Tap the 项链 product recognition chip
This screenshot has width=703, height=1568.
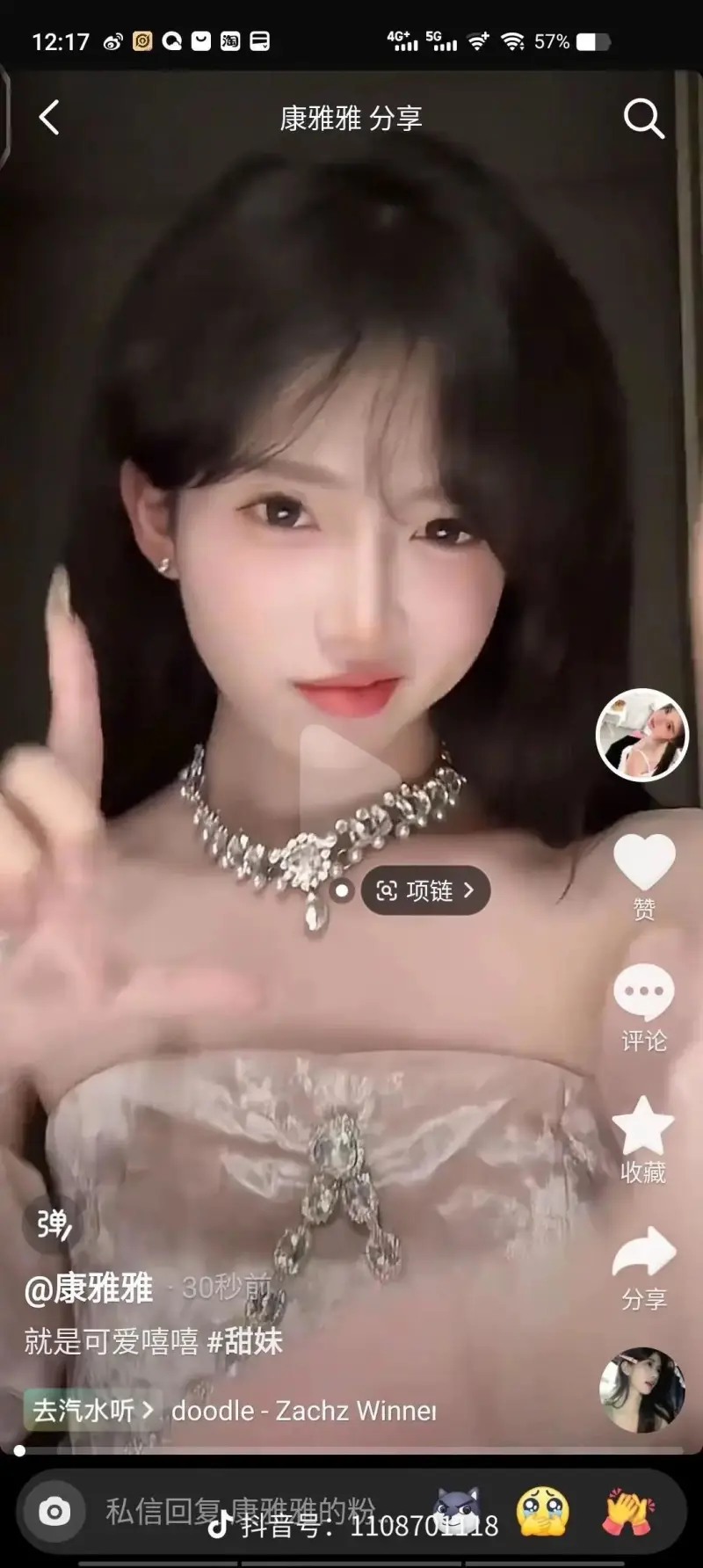425,890
